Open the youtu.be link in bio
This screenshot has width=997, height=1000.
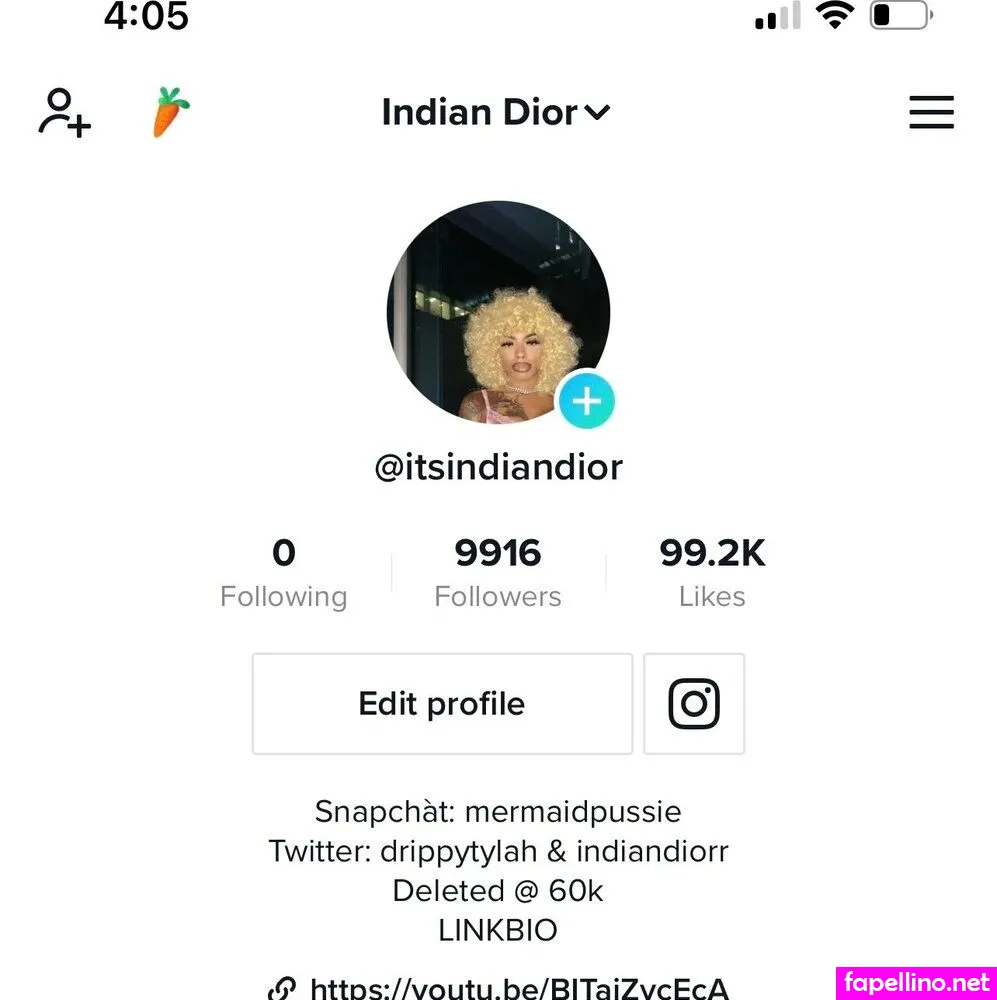517,988
